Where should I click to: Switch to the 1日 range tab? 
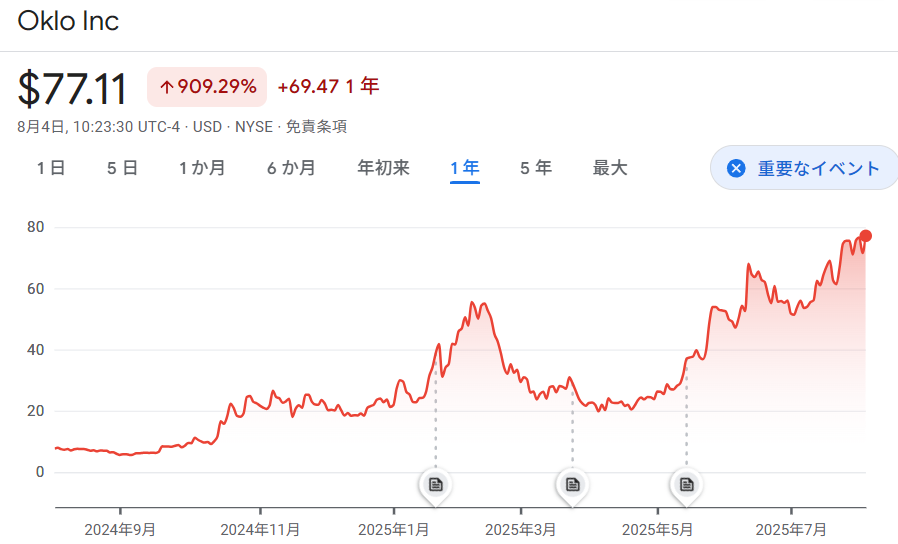51,168
